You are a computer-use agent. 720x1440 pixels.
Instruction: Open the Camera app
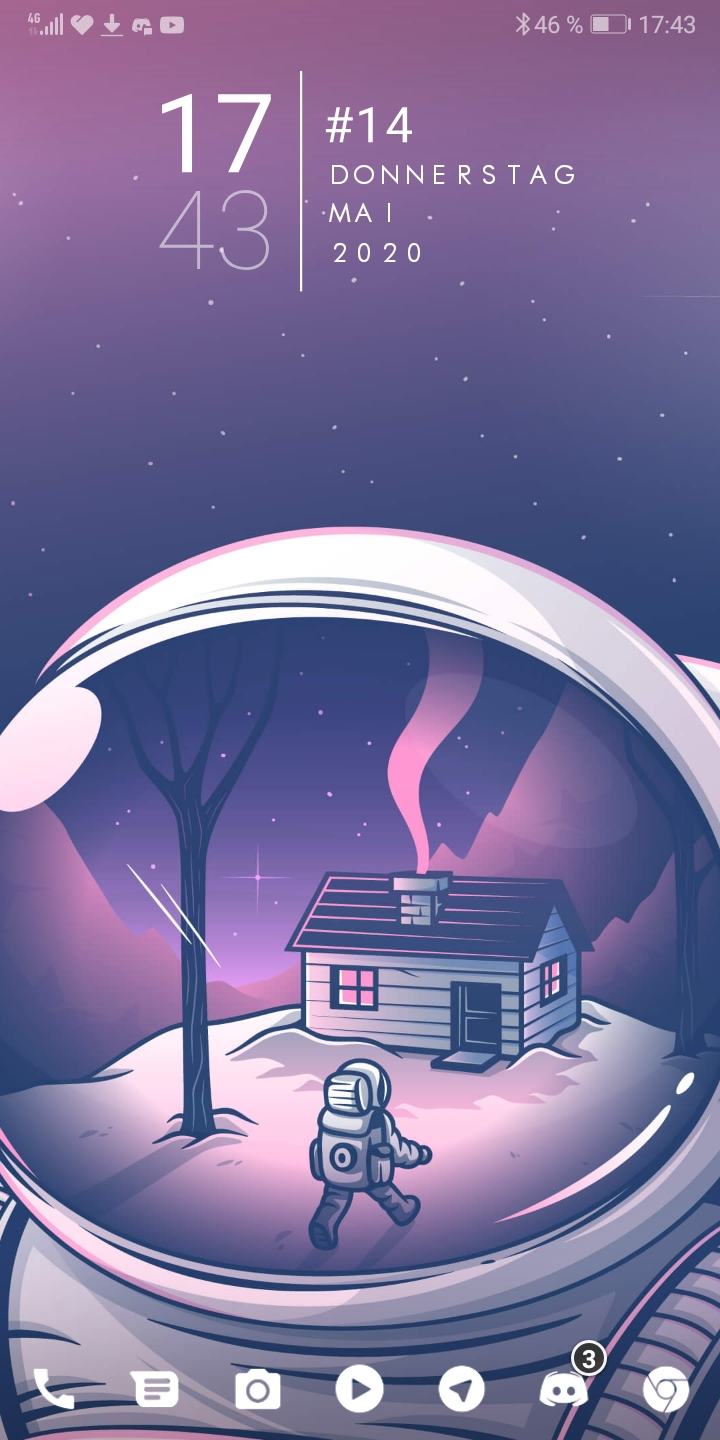point(258,1390)
